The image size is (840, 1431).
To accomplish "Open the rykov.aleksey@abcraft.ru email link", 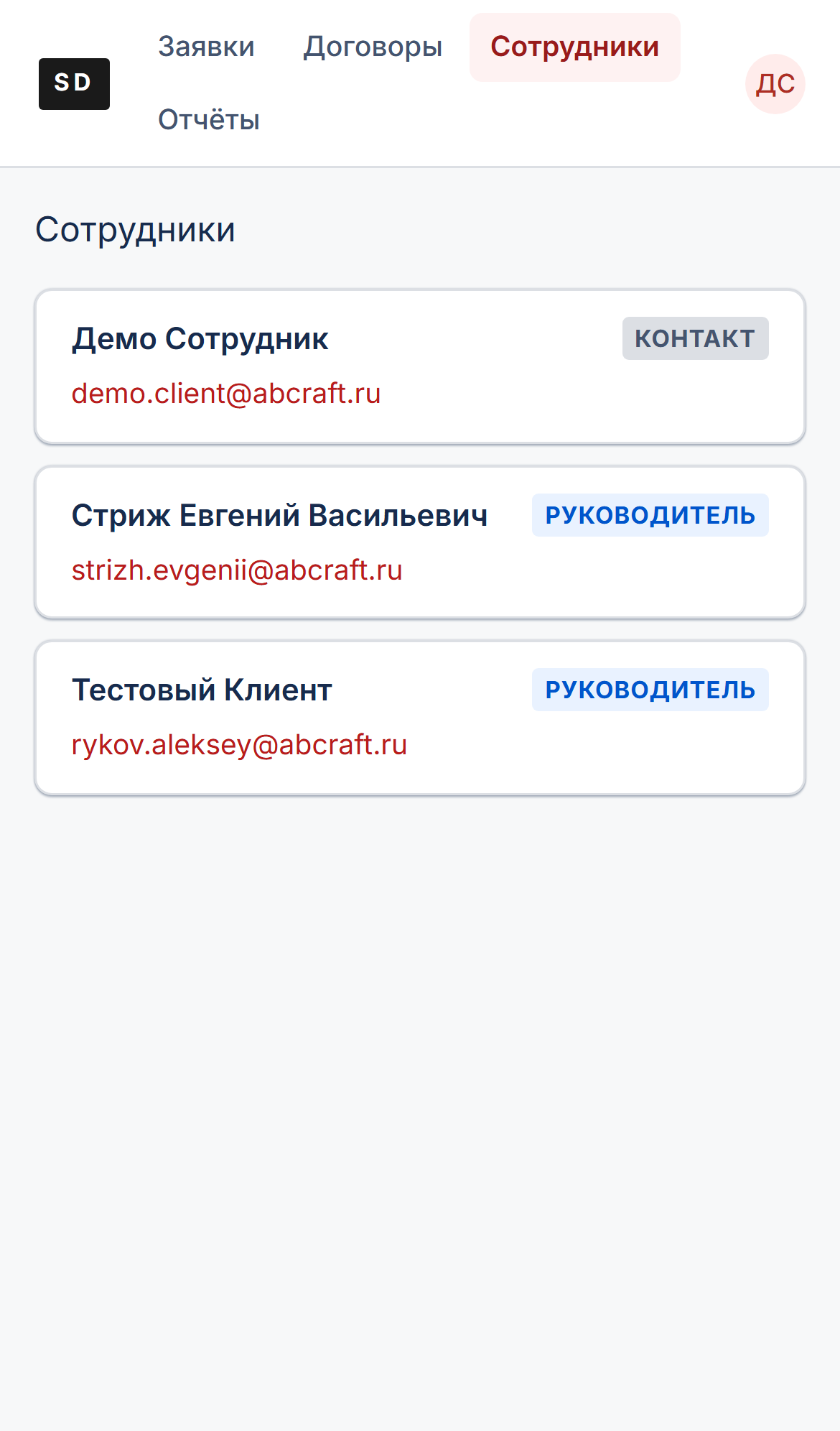I will tap(239, 745).
